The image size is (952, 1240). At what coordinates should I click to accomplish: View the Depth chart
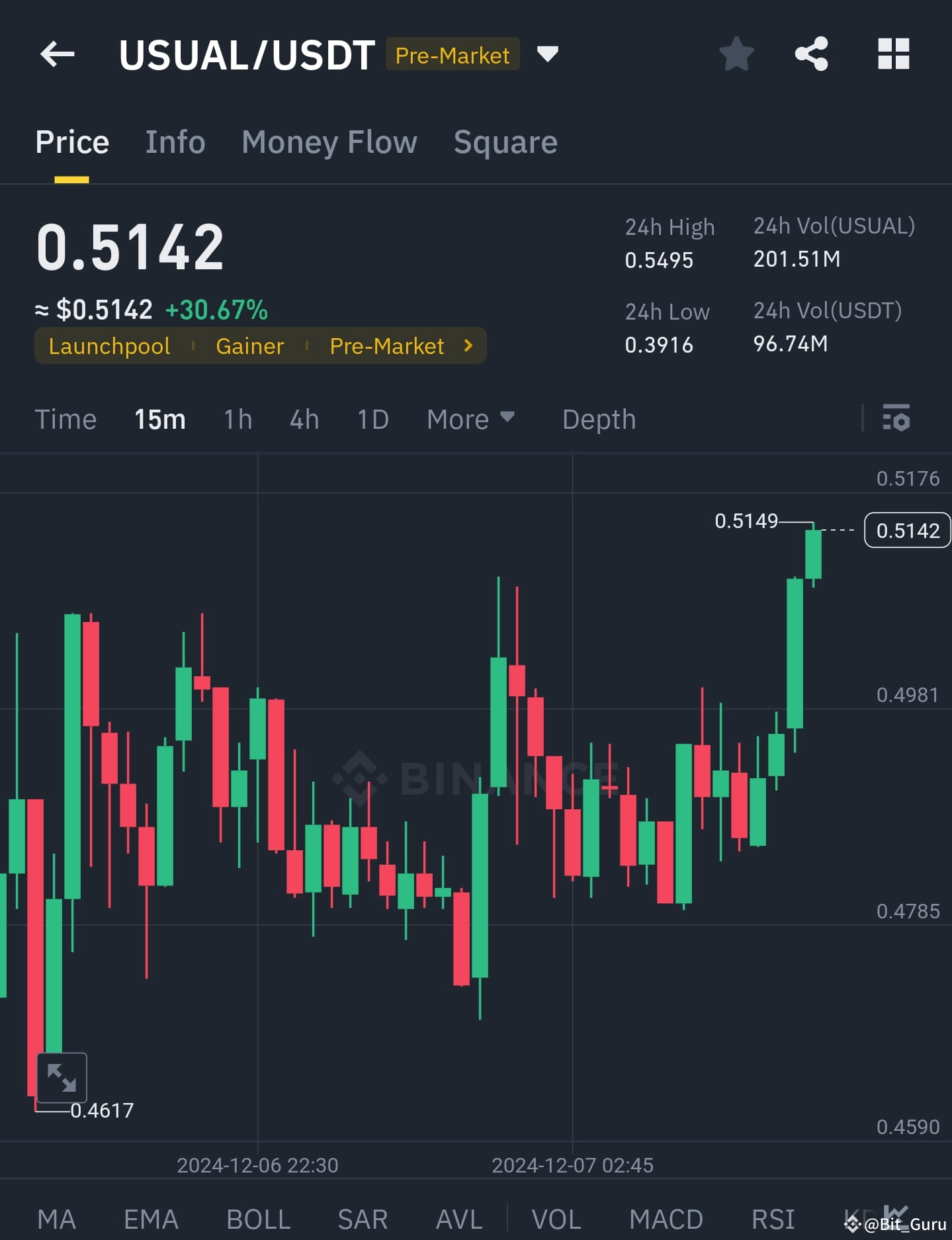598,419
